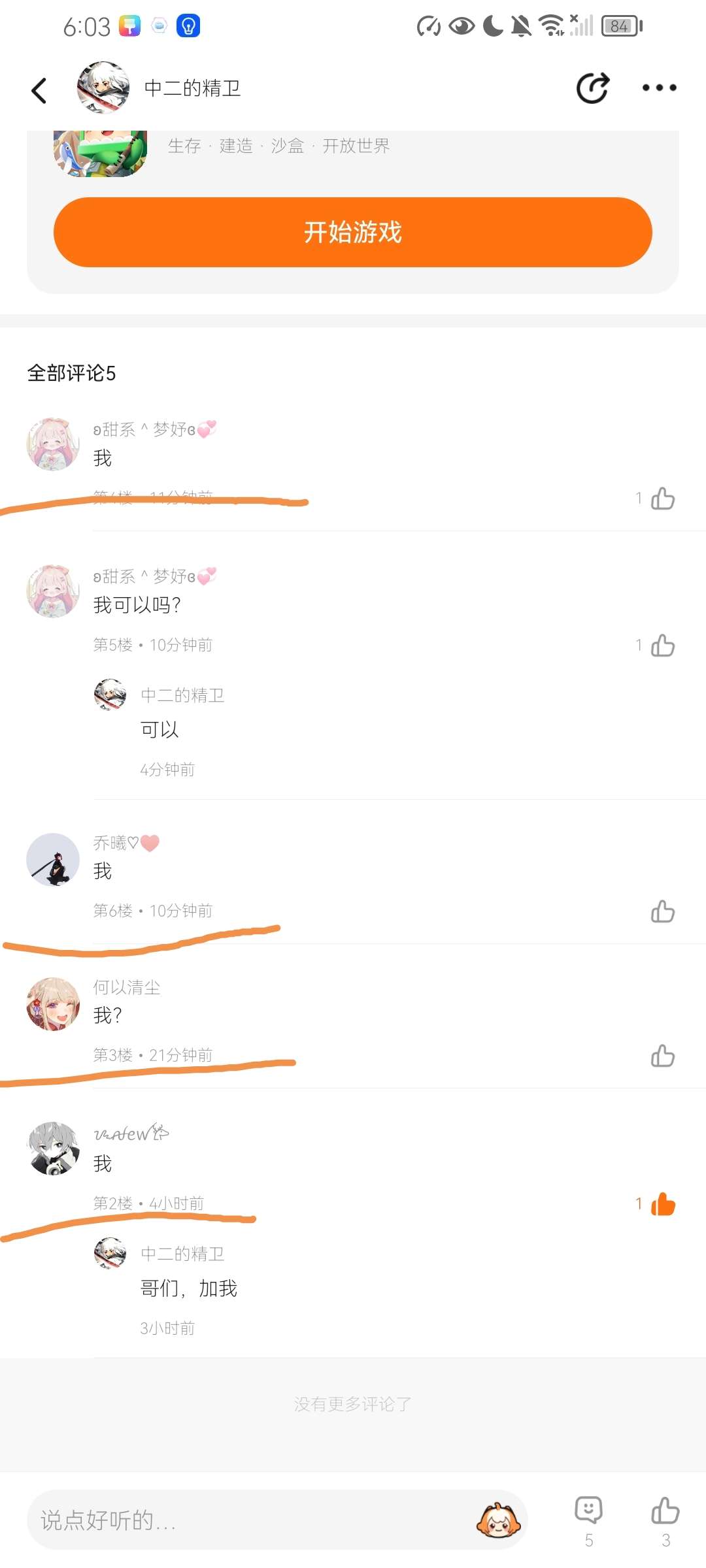
Task: Remove like from the 第2楼 comment
Action: [x=662, y=1204]
